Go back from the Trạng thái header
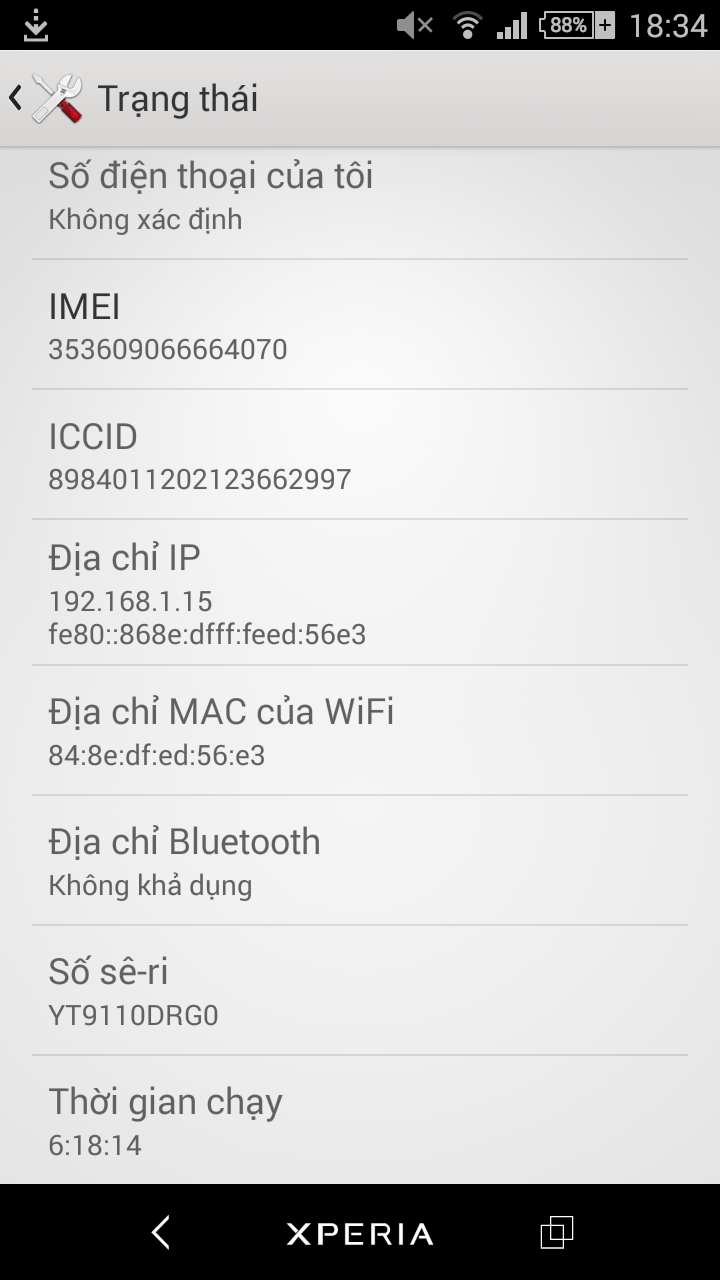720x1280 pixels. click(46, 98)
